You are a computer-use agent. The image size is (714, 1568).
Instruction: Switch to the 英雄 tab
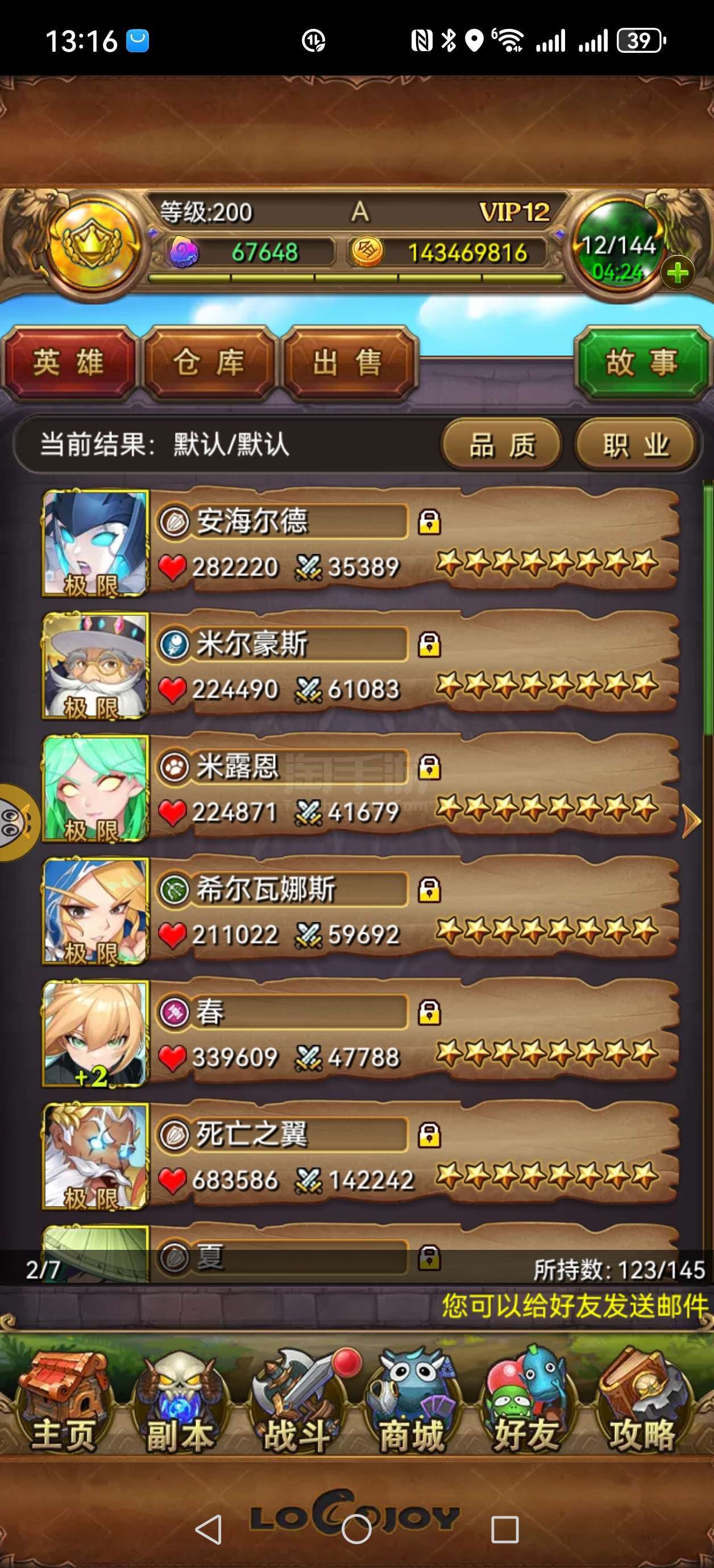point(68,363)
